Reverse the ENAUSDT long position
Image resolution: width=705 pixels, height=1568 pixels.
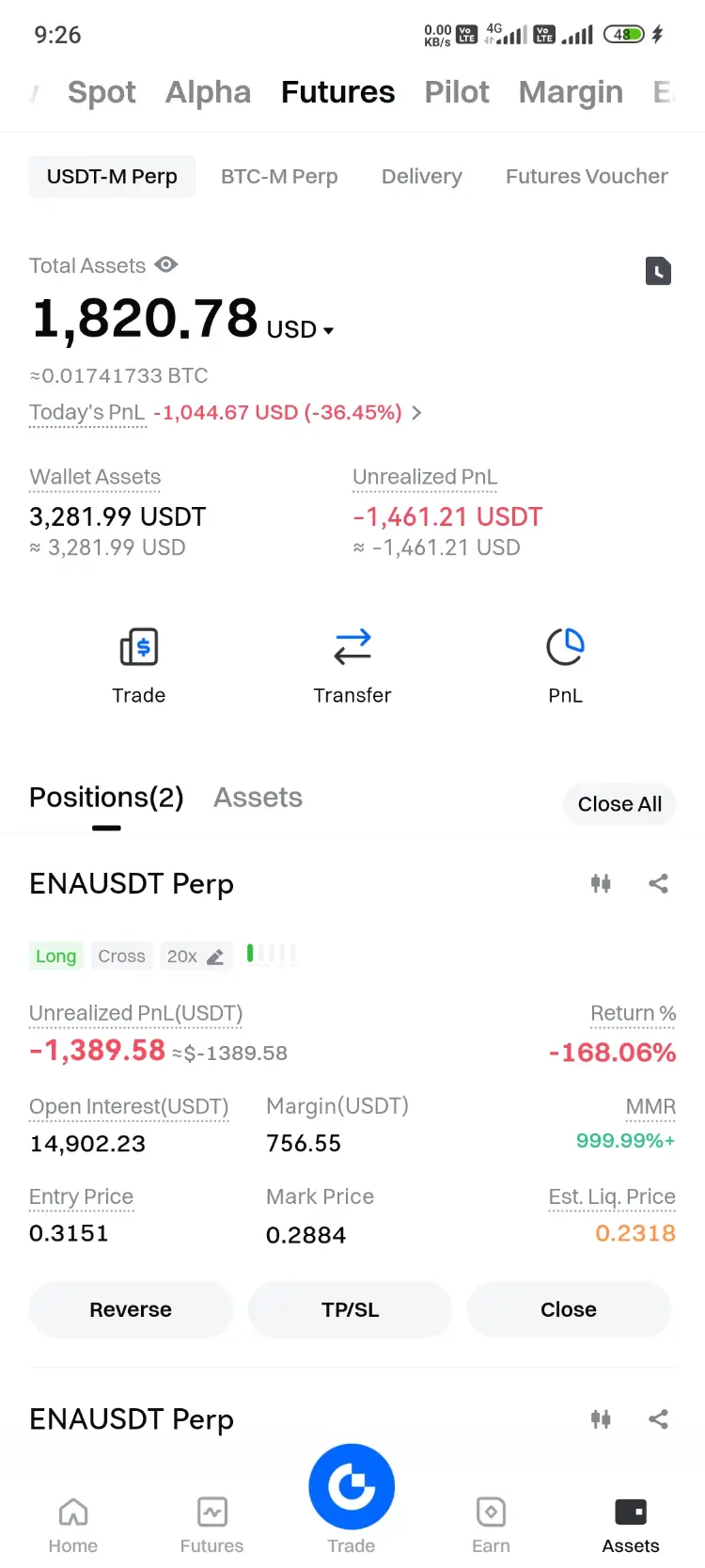click(x=131, y=1309)
